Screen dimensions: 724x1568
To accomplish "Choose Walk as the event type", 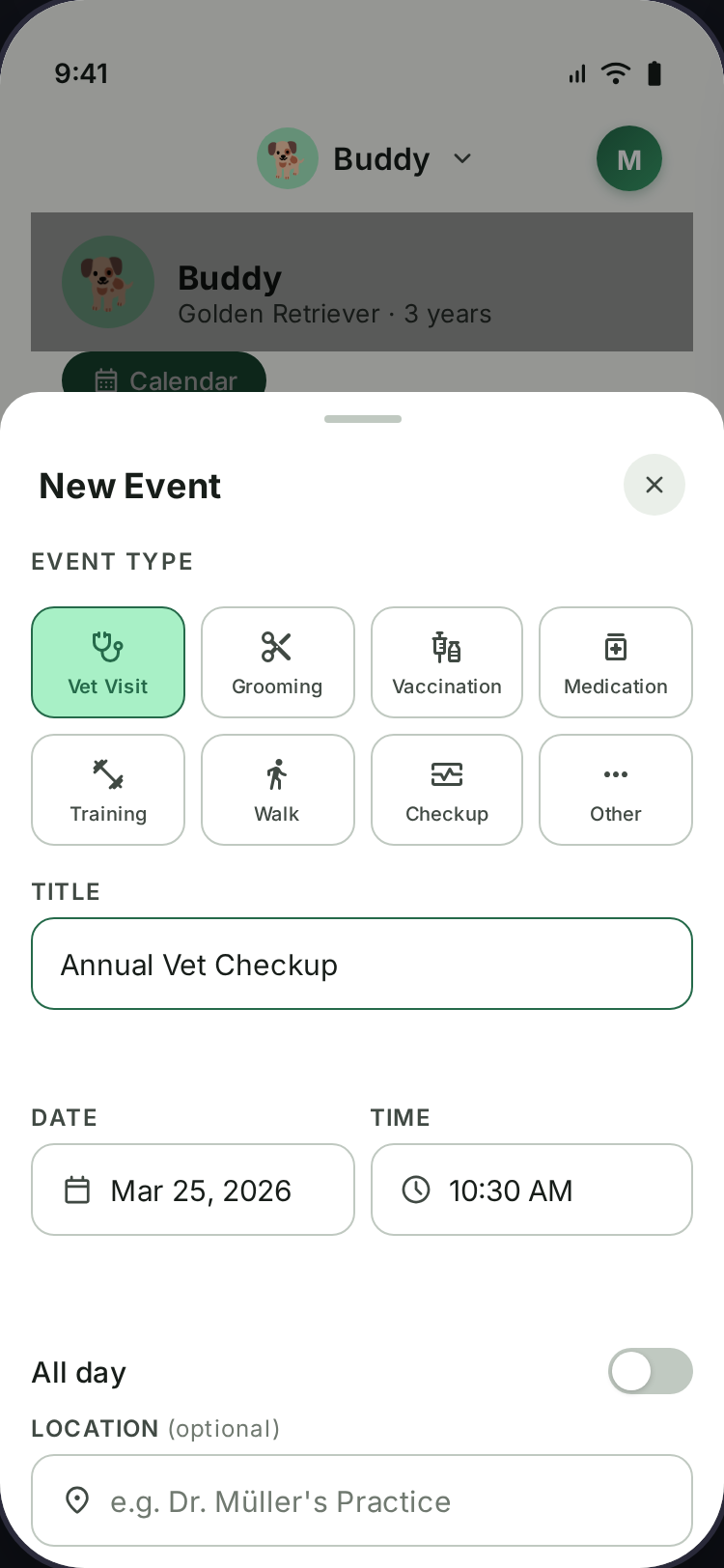I will click(277, 790).
